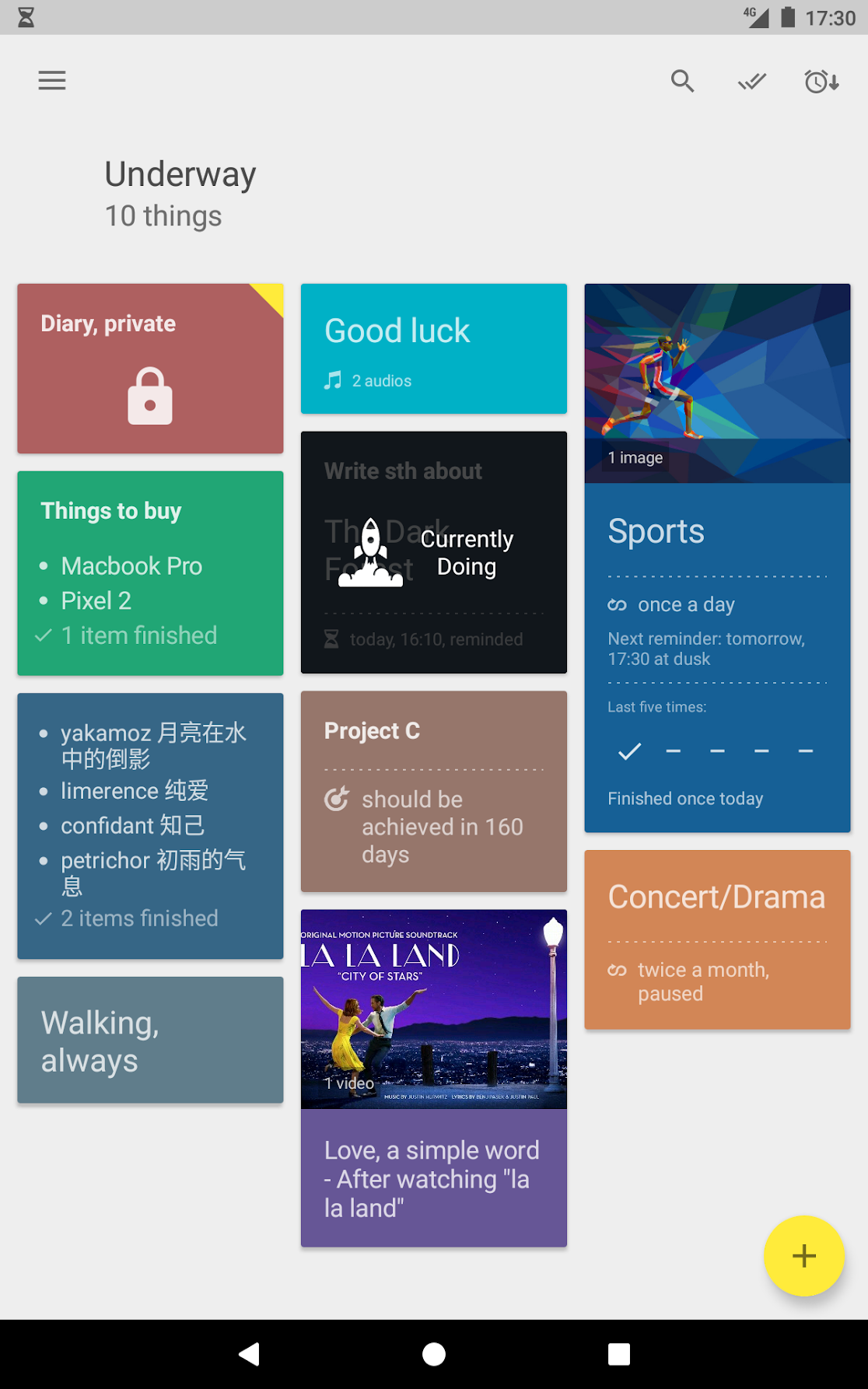Open the Walking, always note

pos(150,1040)
